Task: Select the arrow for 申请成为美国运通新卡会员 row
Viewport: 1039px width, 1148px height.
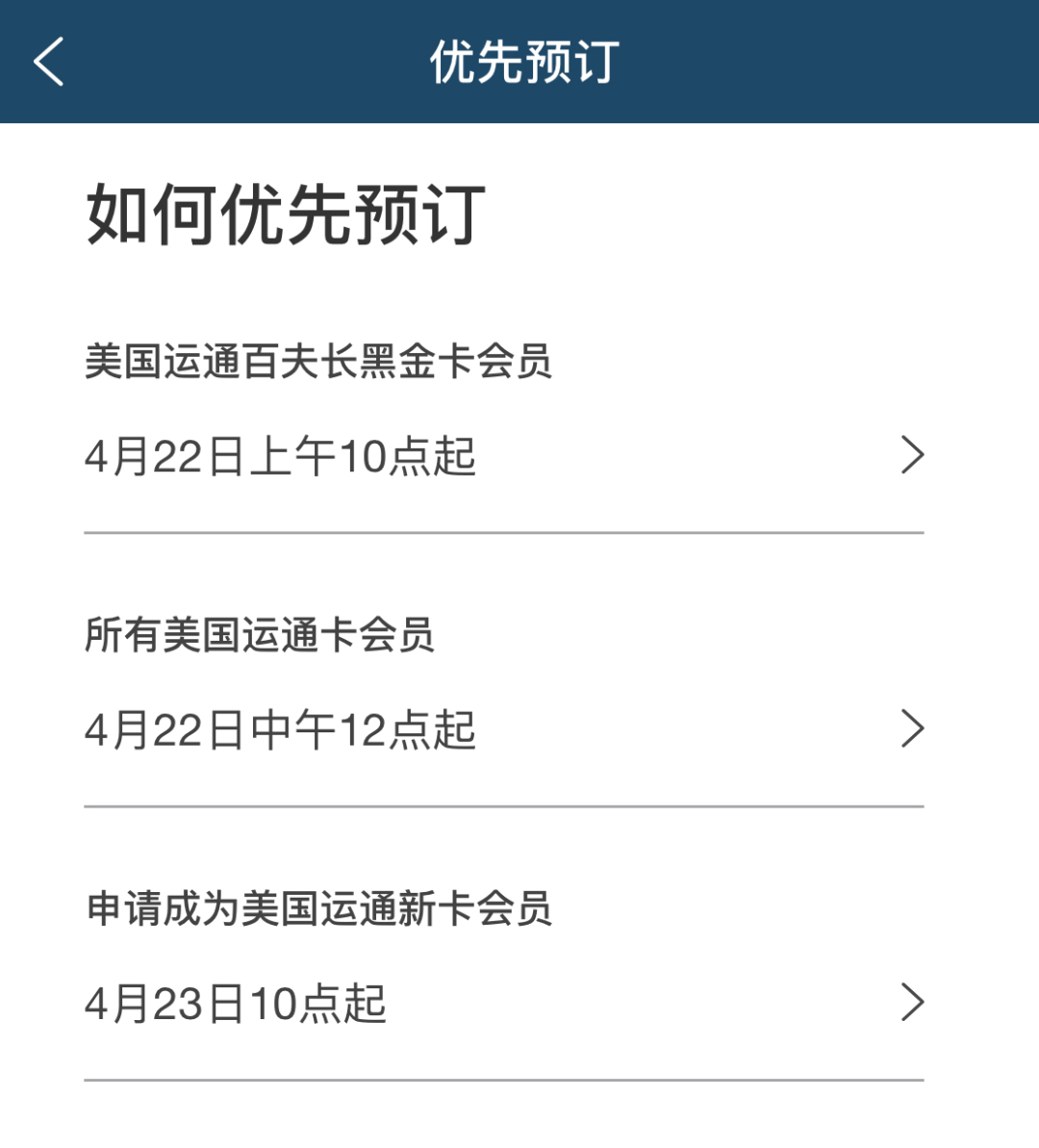Action: coord(912,1004)
